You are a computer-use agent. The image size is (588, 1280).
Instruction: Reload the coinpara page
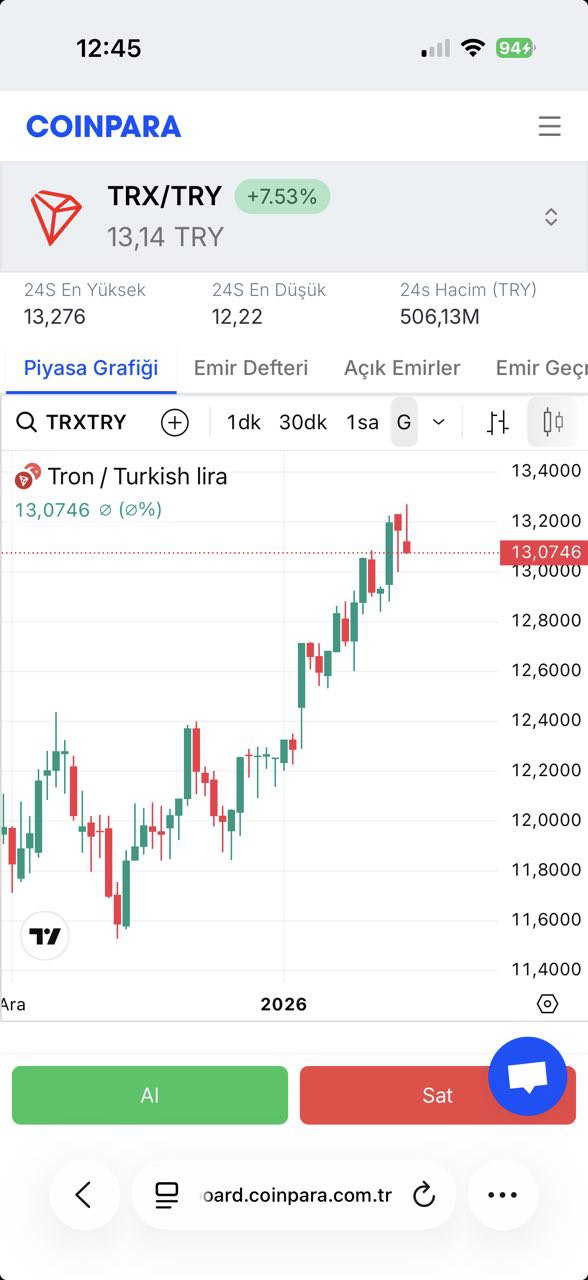(x=424, y=1194)
